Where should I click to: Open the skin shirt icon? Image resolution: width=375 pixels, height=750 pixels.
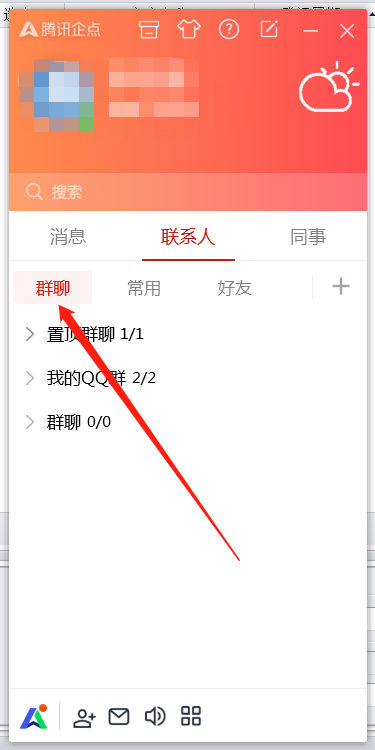tap(189, 30)
